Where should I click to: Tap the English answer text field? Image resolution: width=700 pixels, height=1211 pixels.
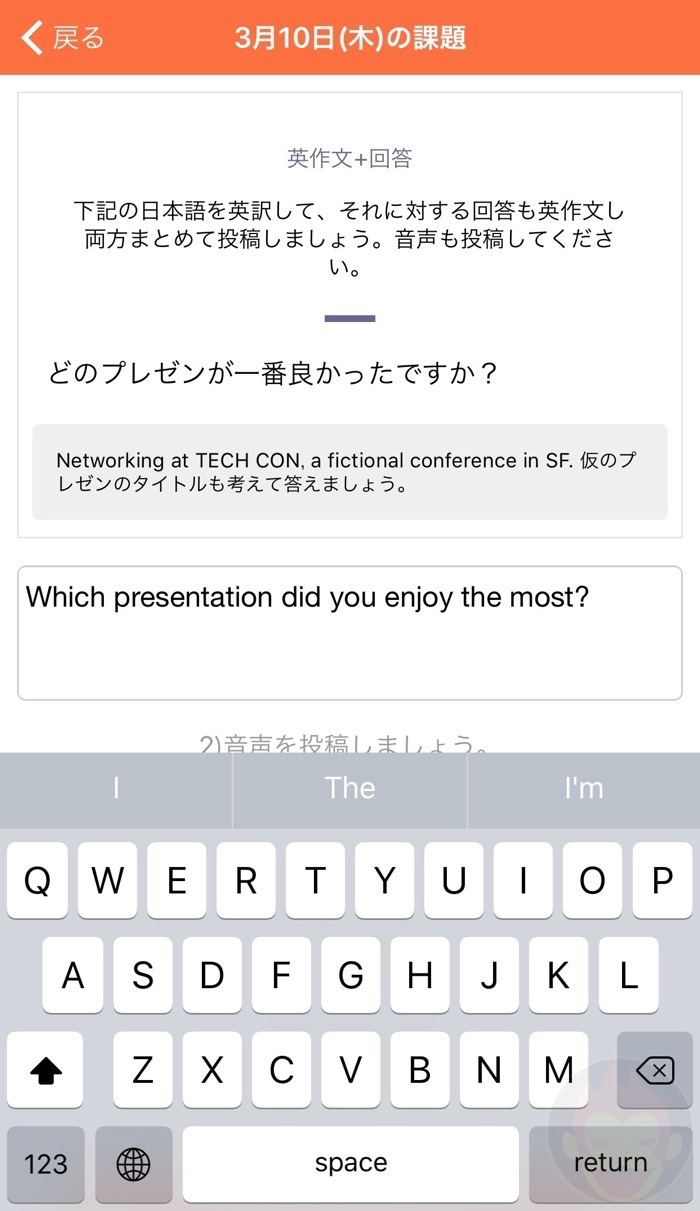pos(349,633)
